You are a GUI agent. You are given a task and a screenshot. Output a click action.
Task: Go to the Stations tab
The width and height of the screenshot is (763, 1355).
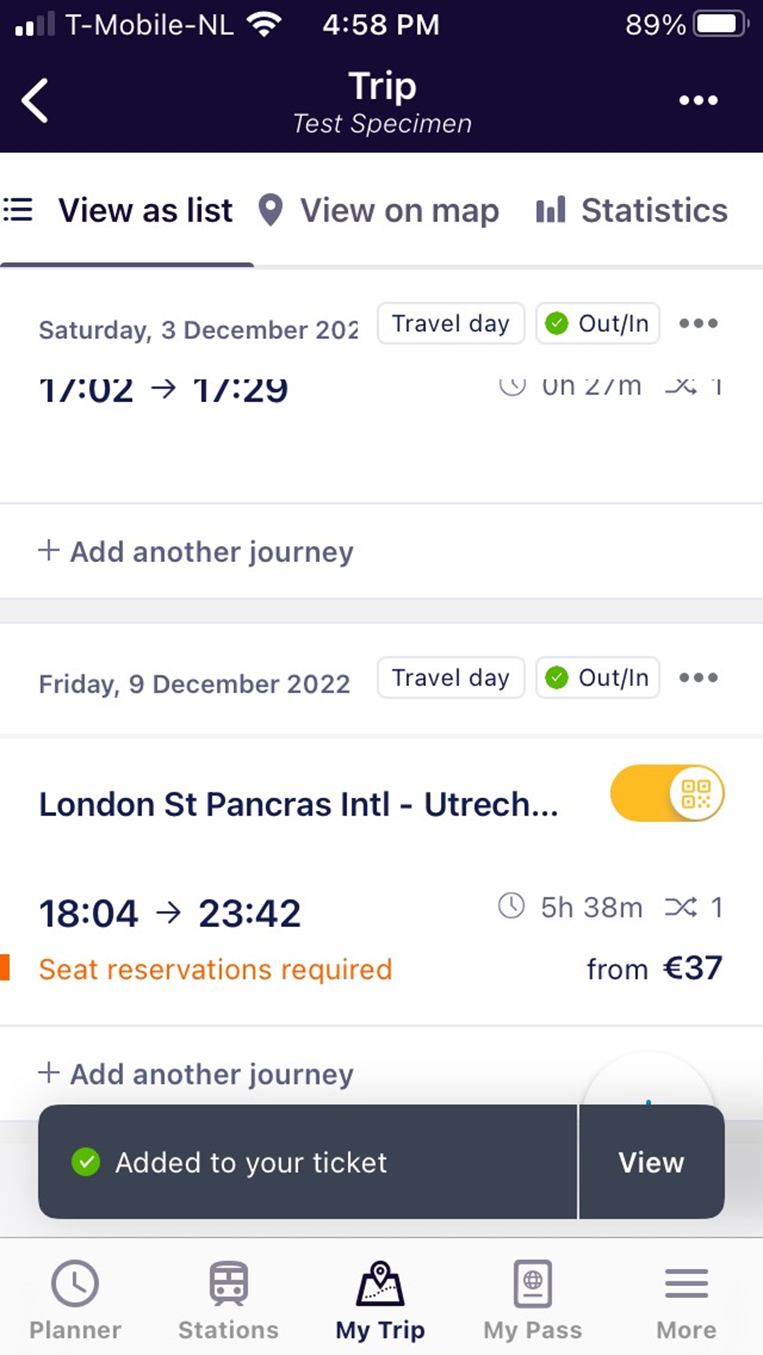(228, 1300)
